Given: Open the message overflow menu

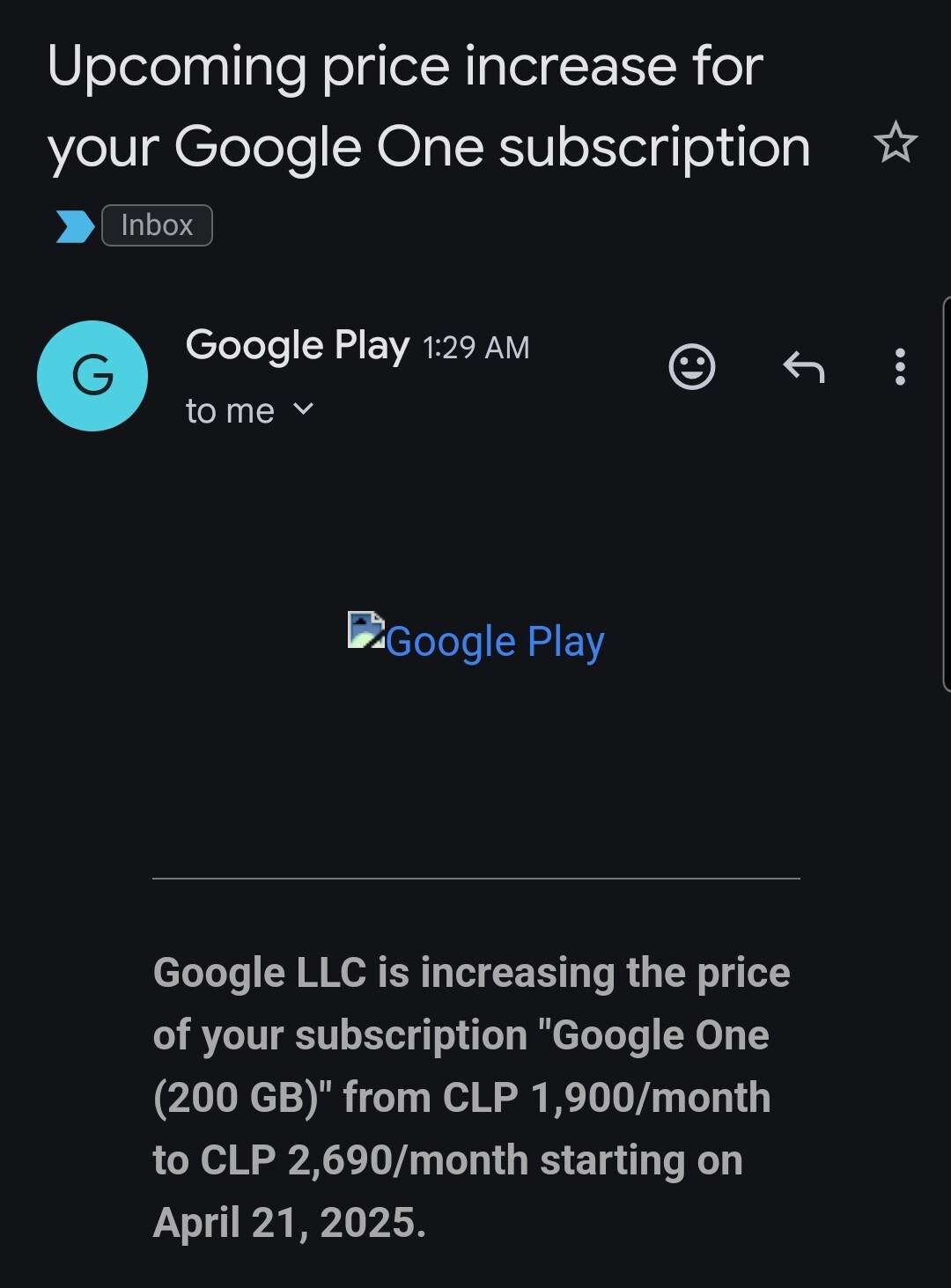Looking at the screenshot, I should coord(899,366).
